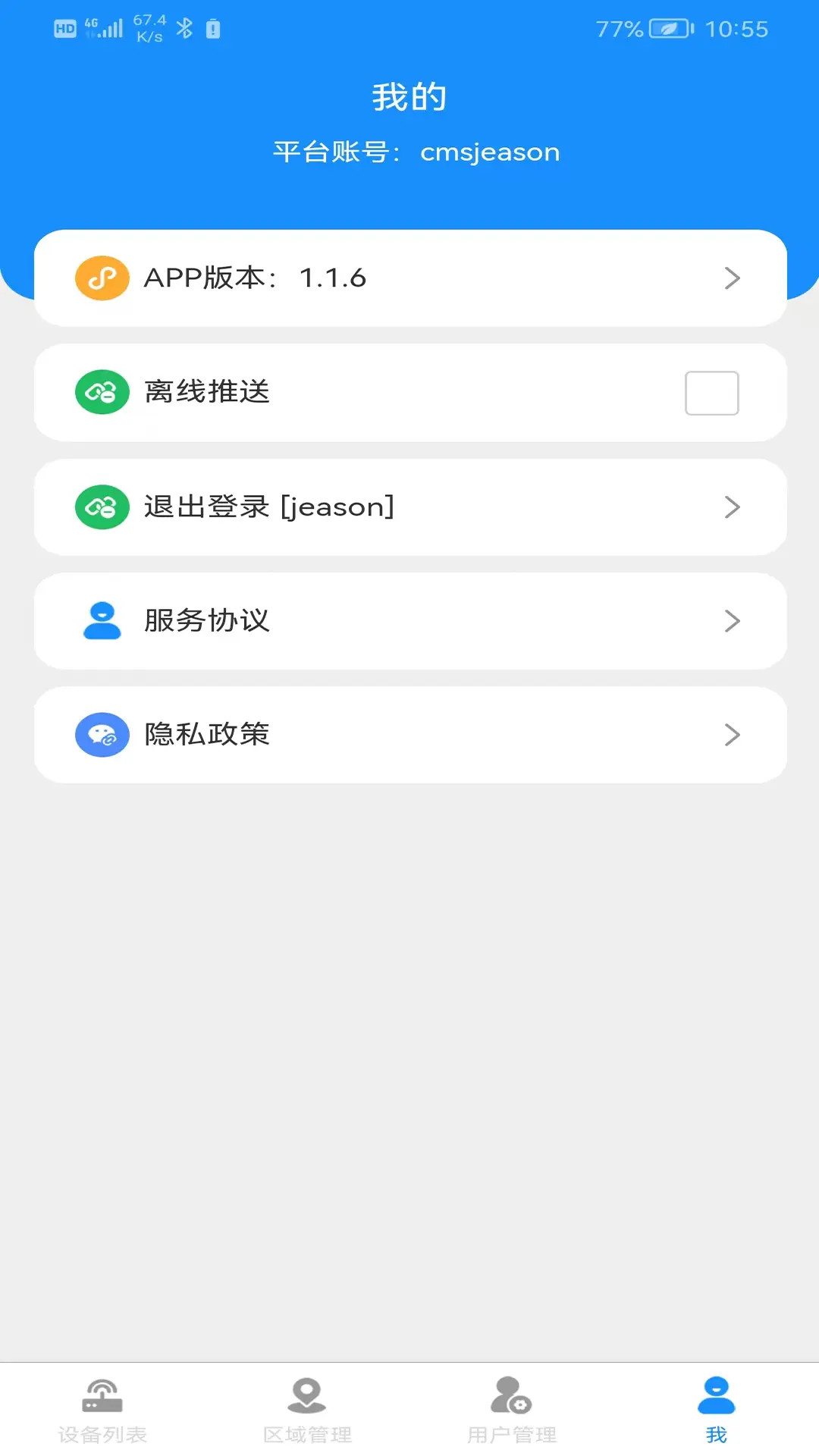Screen dimensions: 819x1456
Task: Click the 隐私政策 blue chat icon
Action: click(x=102, y=734)
